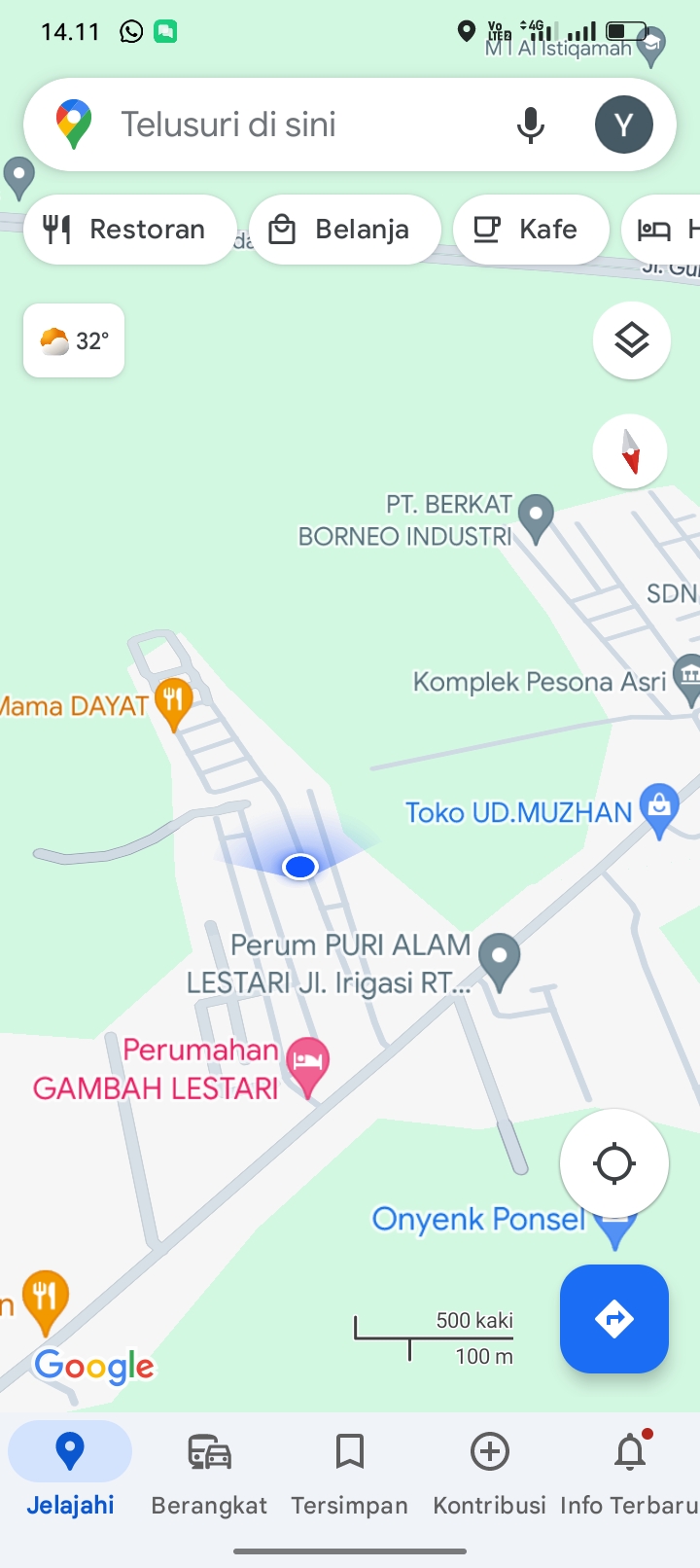
Task: Tap the compass to reset north
Action: tap(630, 451)
